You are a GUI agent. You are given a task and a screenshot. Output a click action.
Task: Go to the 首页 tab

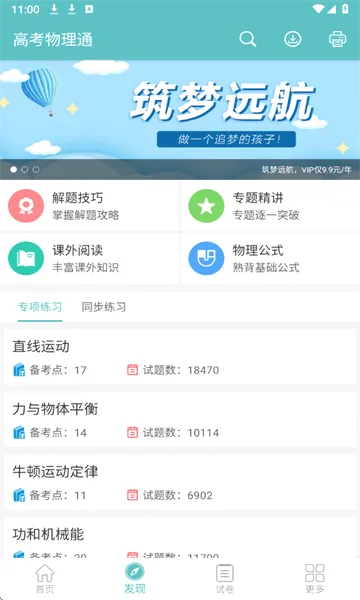point(45,579)
